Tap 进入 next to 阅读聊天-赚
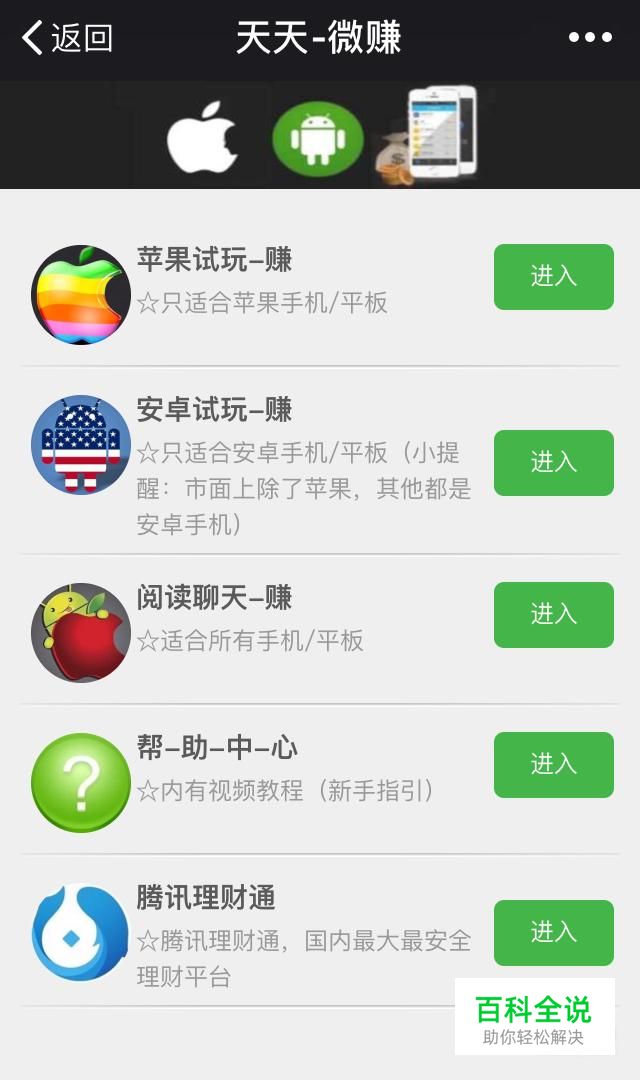The height and width of the screenshot is (1080, 640). (553, 615)
